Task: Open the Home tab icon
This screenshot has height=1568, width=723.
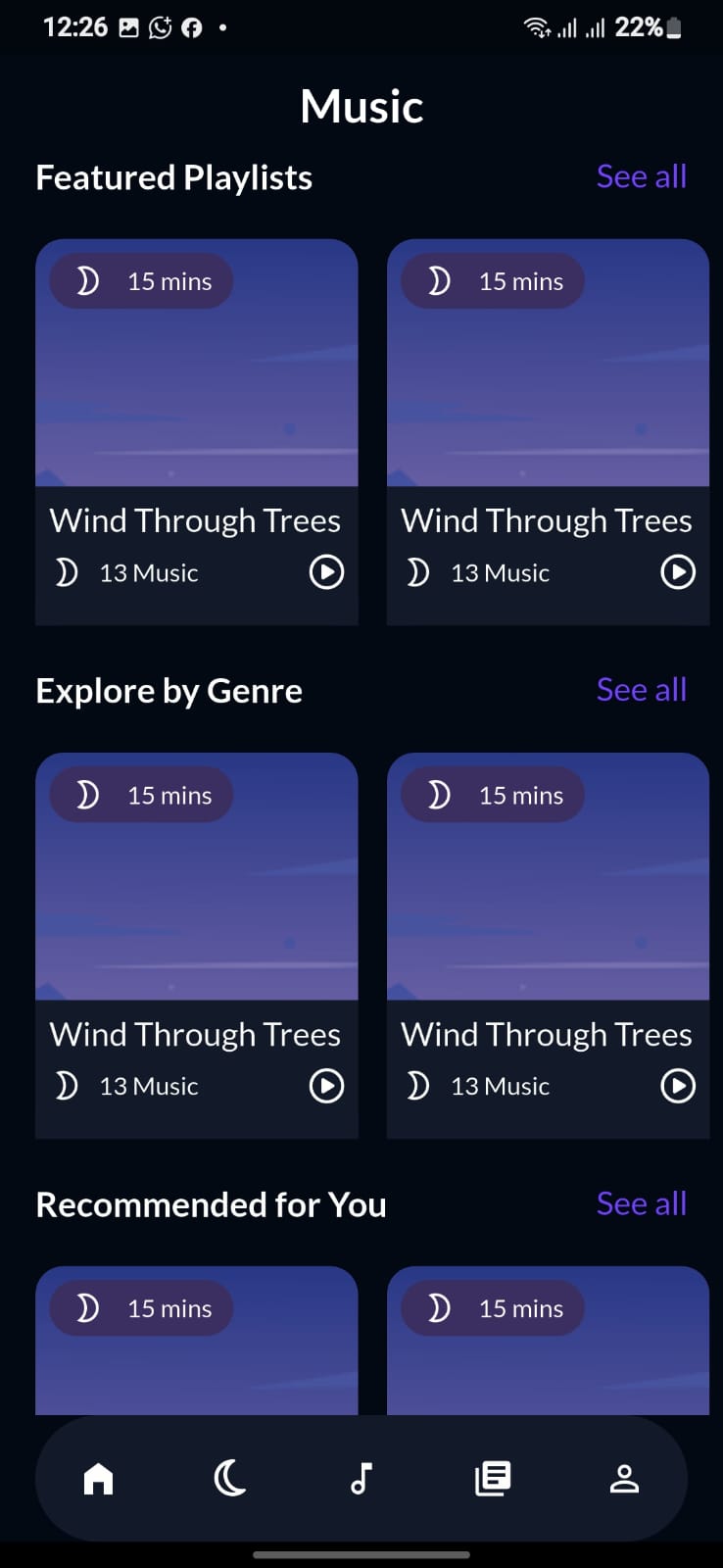Action: 97,1478
